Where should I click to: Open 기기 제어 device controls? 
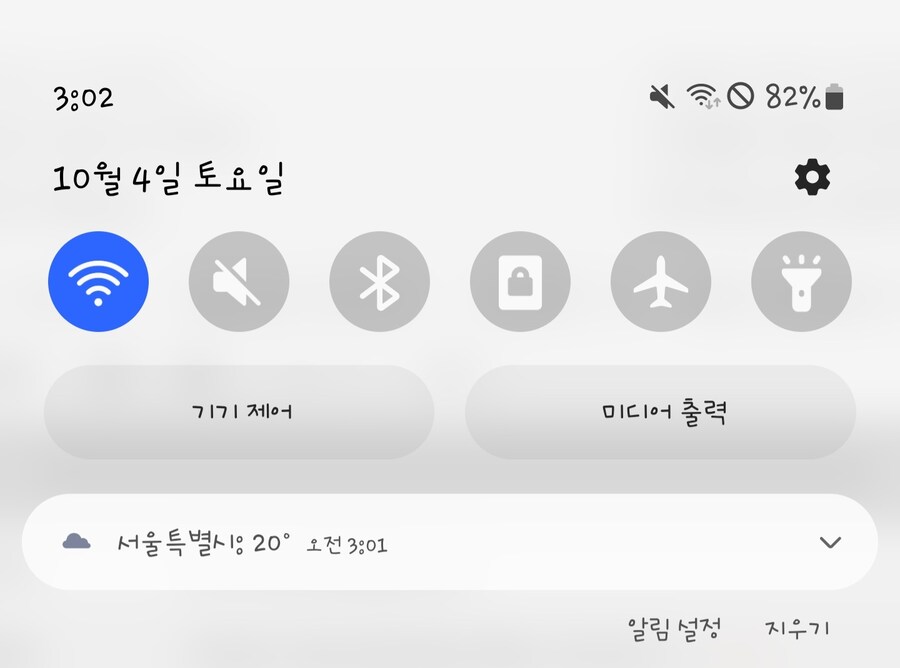[x=239, y=412]
